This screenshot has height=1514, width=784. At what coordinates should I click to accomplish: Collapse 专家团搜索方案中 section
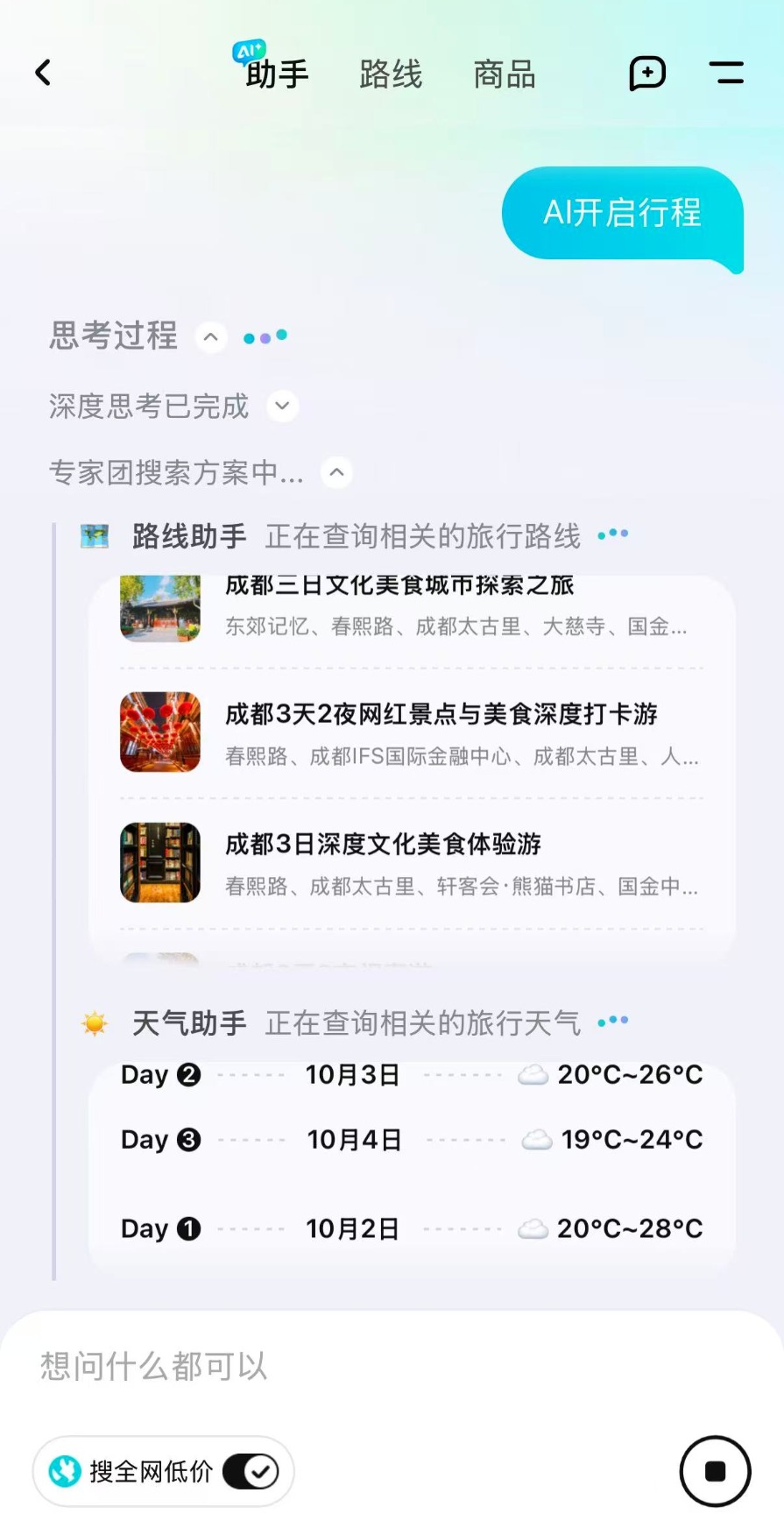[x=337, y=473]
